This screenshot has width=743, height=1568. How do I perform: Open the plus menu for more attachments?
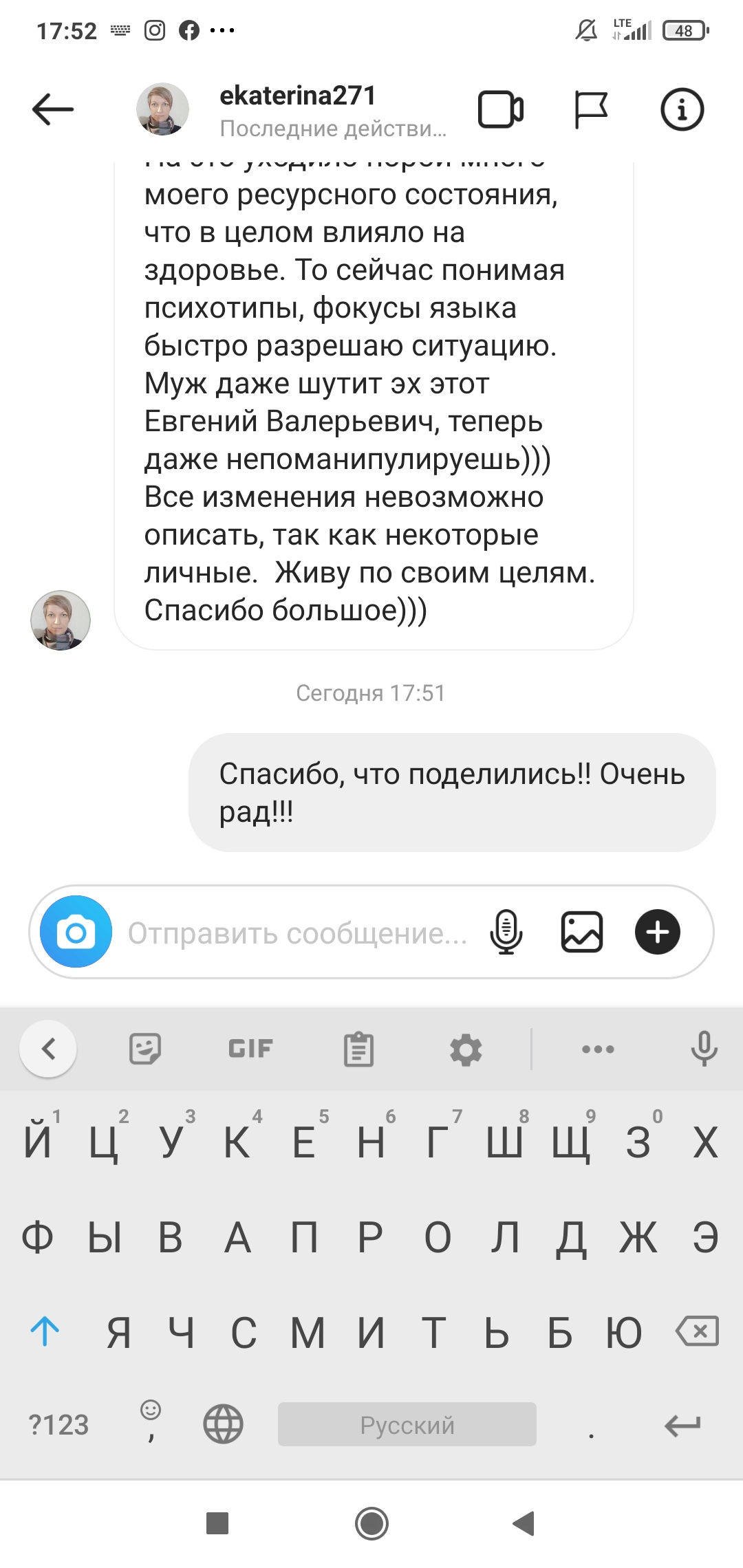point(658,932)
